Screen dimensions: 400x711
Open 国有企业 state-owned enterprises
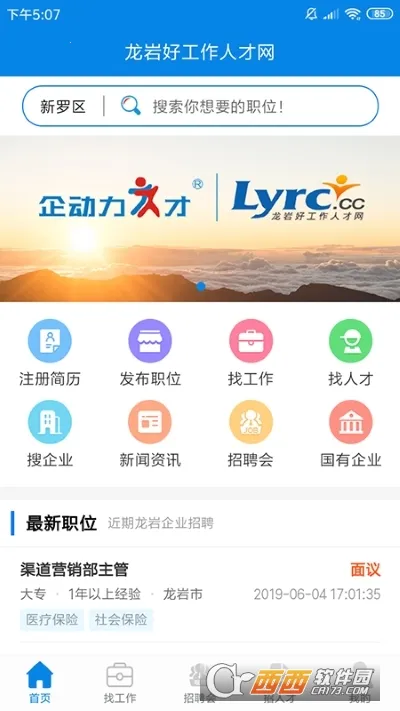(x=351, y=434)
